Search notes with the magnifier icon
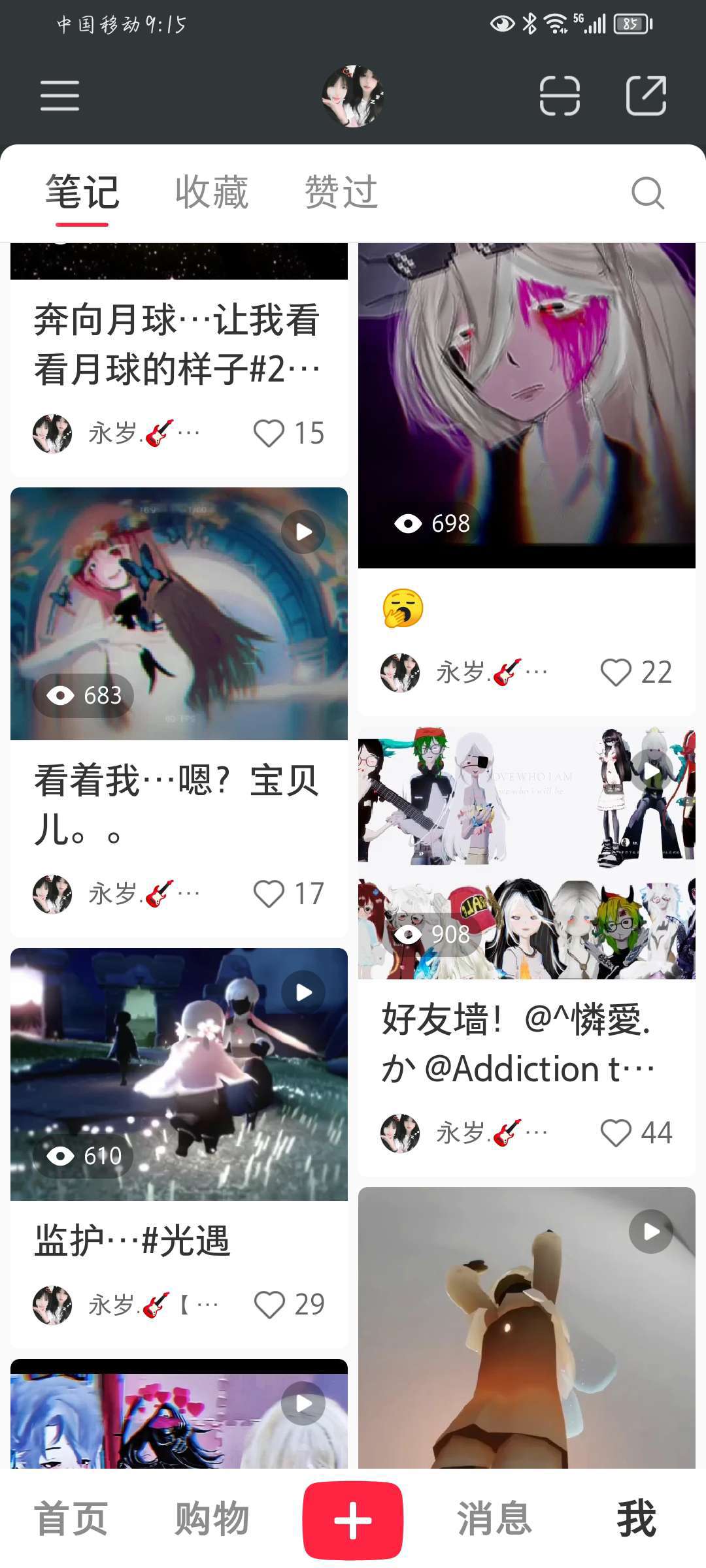Screen dimensions: 706x1568 tap(647, 193)
